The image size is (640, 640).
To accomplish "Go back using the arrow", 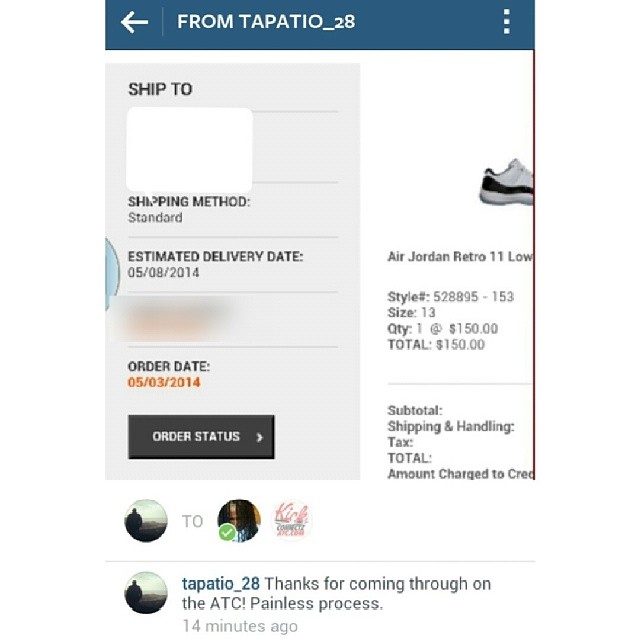I will point(134,22).
